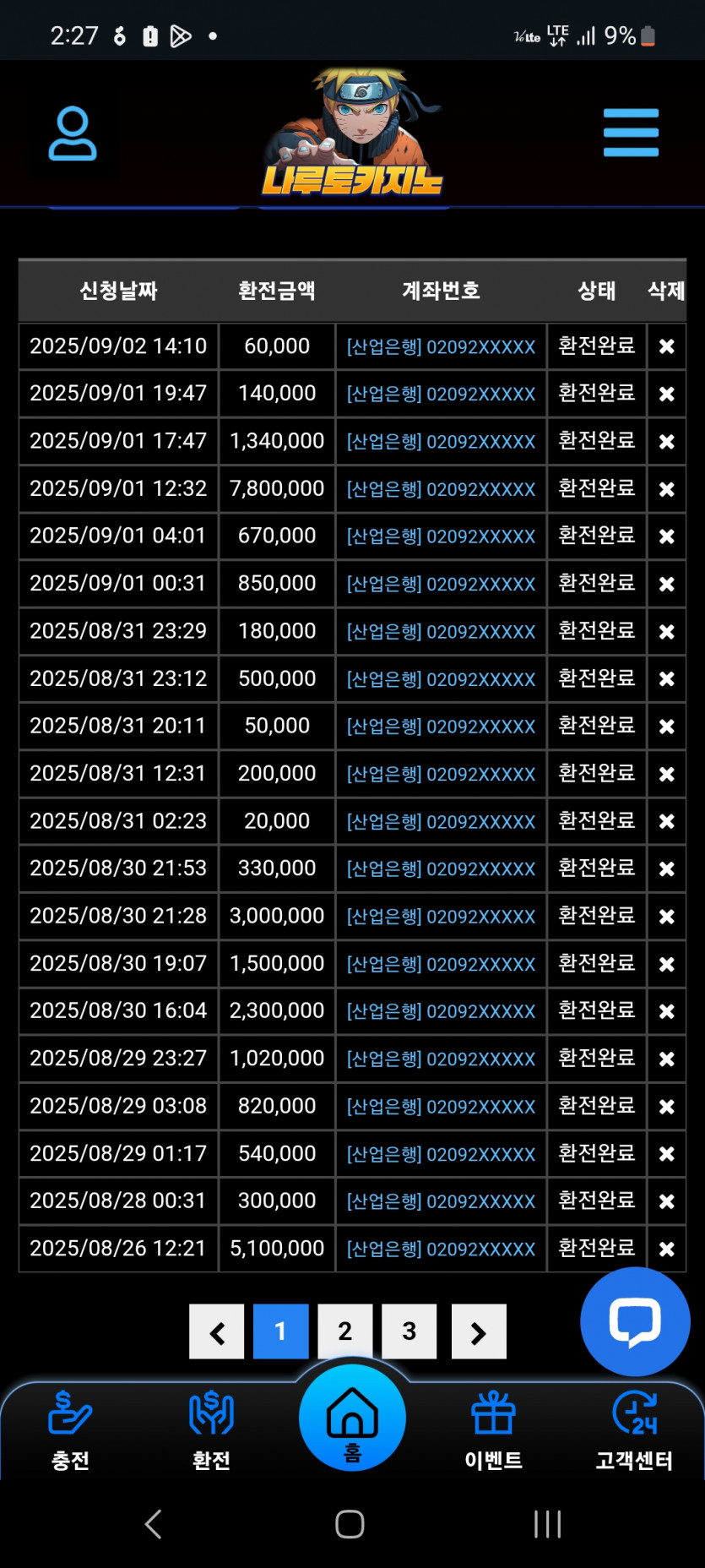Select page 1
The image size is (705, 1568).
coord(280,1331)
